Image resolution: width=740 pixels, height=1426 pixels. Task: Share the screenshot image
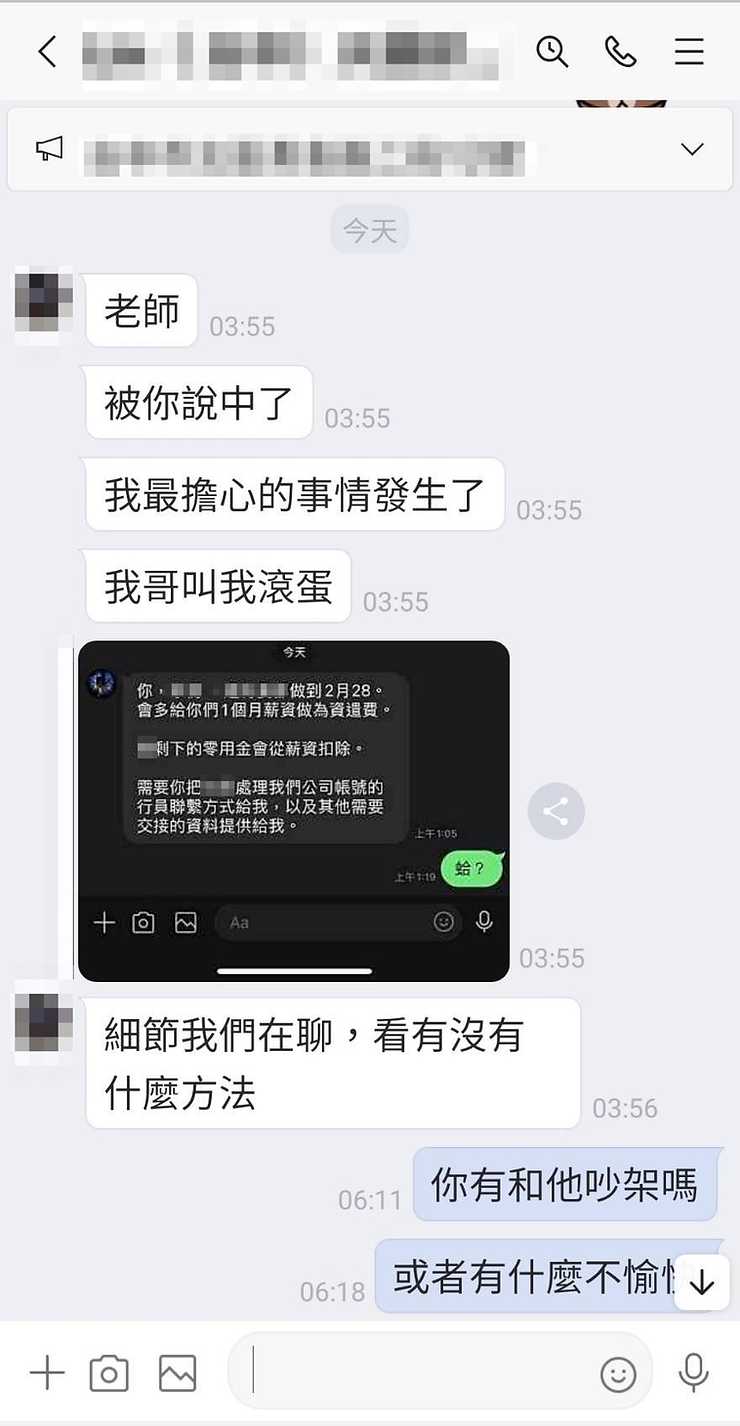click(x=555, y=811)
